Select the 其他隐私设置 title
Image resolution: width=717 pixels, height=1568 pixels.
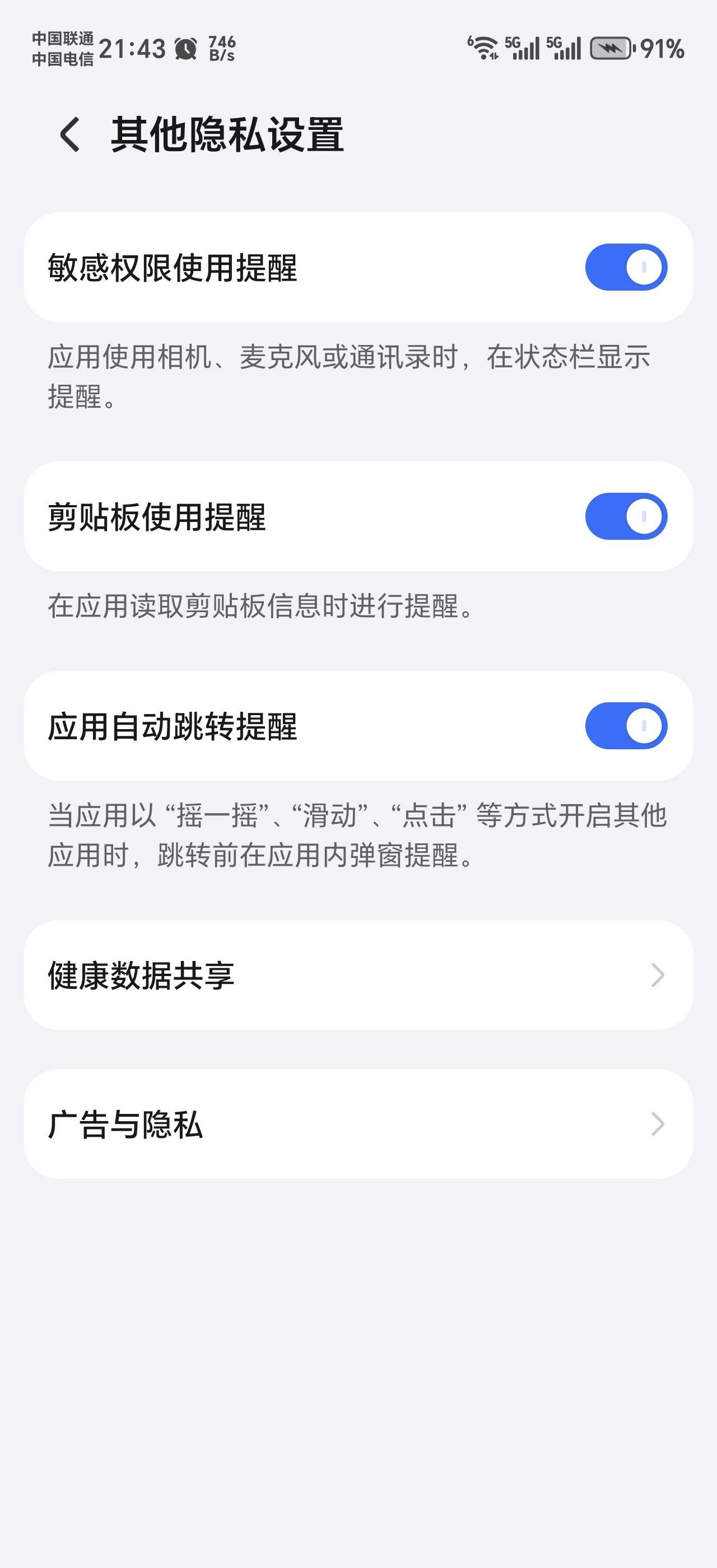[228, 135]
